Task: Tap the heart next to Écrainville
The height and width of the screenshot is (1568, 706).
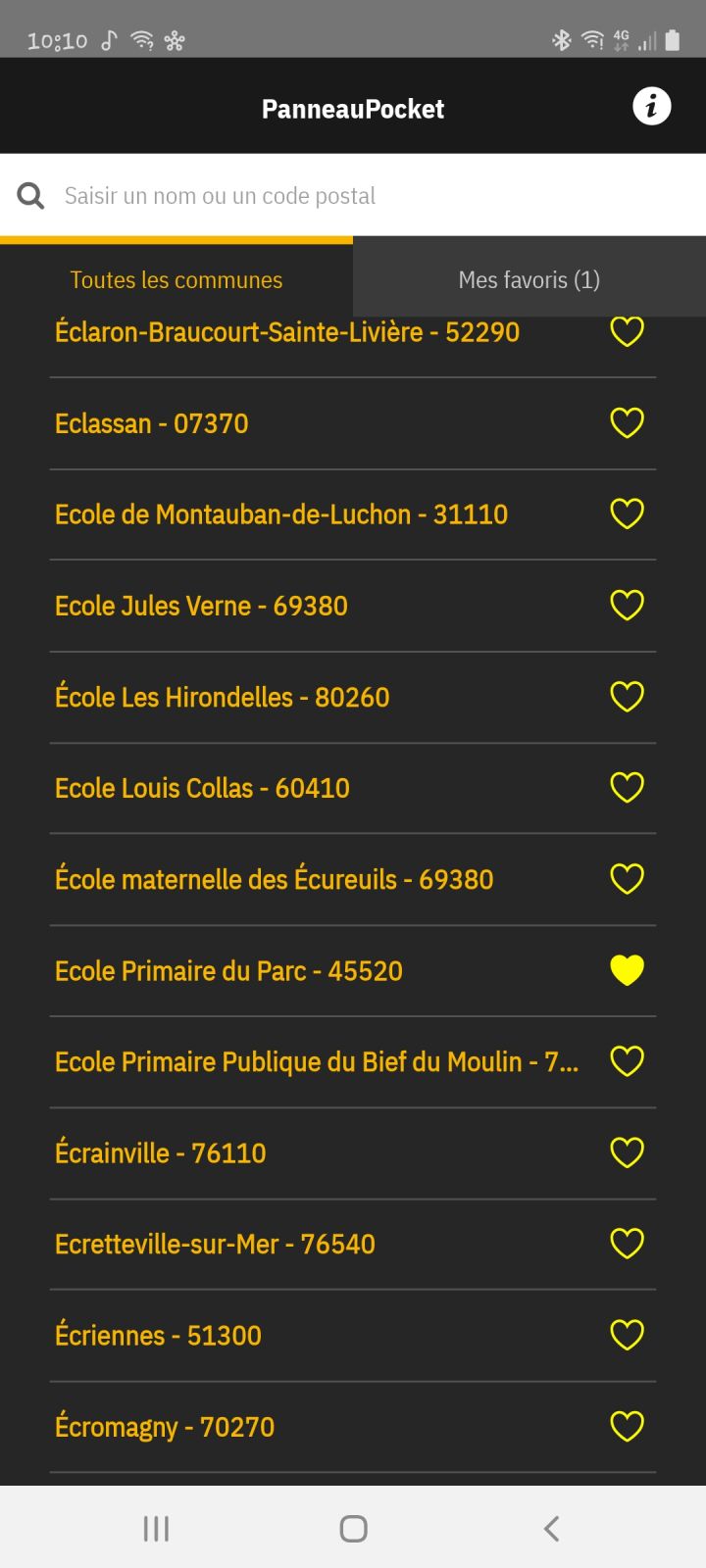Action: pos(627,1152)
